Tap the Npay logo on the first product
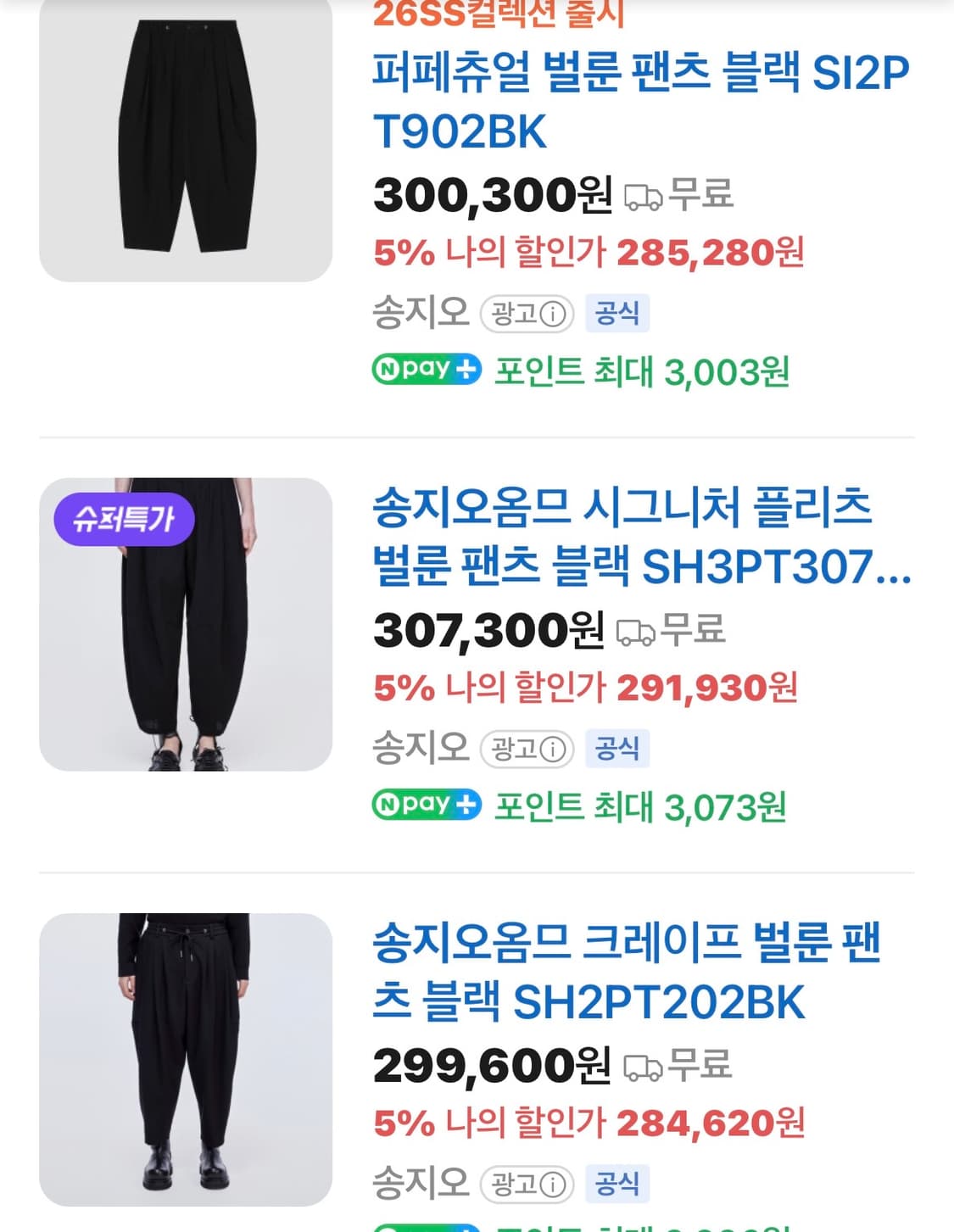 (426, 369)
